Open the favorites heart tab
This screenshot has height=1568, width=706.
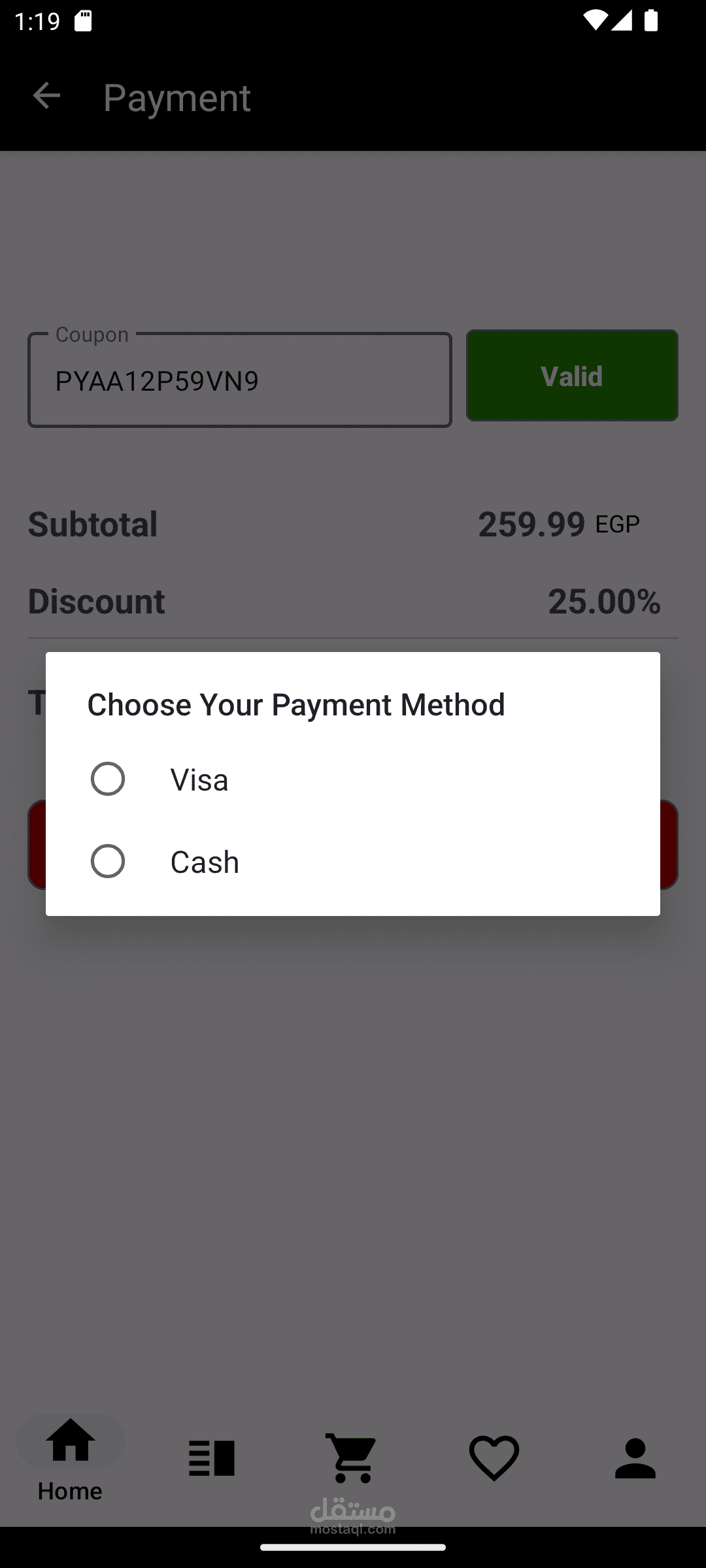[x=494, y=1458]
